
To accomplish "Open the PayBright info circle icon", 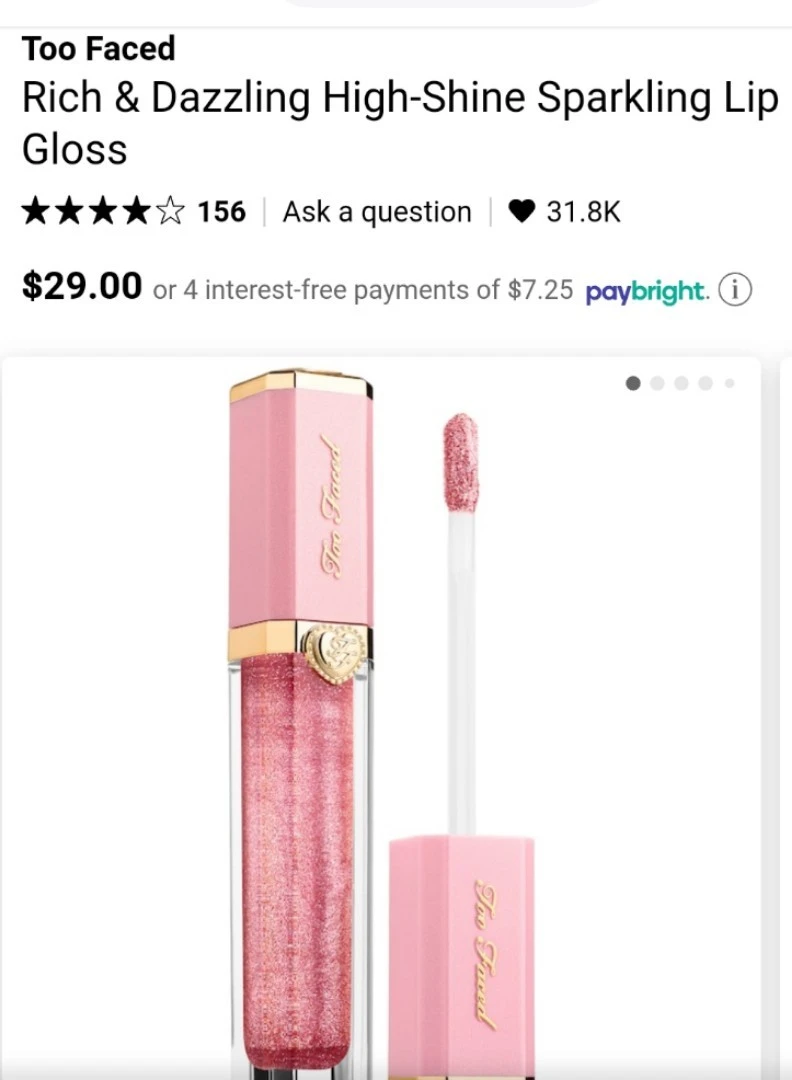I will 735,290.
